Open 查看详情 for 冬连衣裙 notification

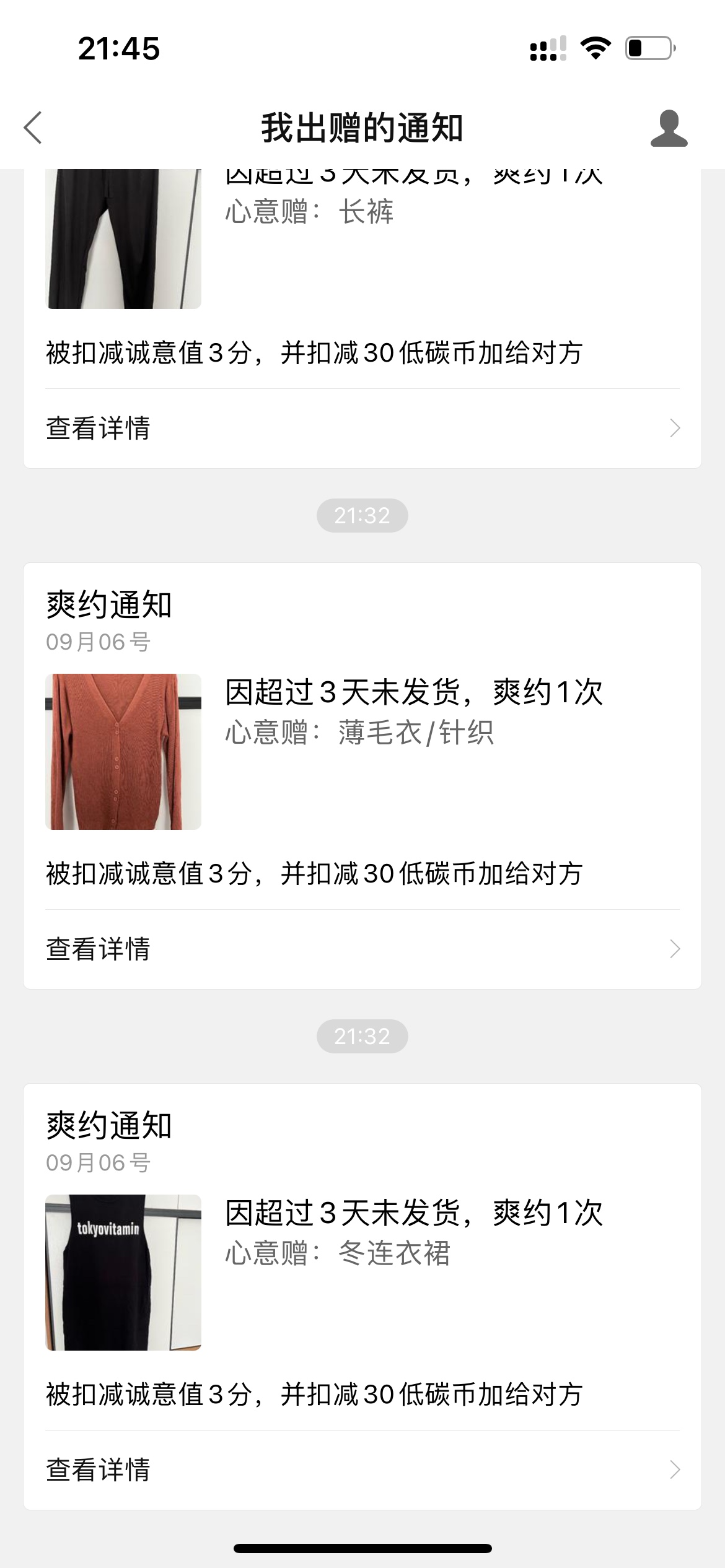point(362,1470)
